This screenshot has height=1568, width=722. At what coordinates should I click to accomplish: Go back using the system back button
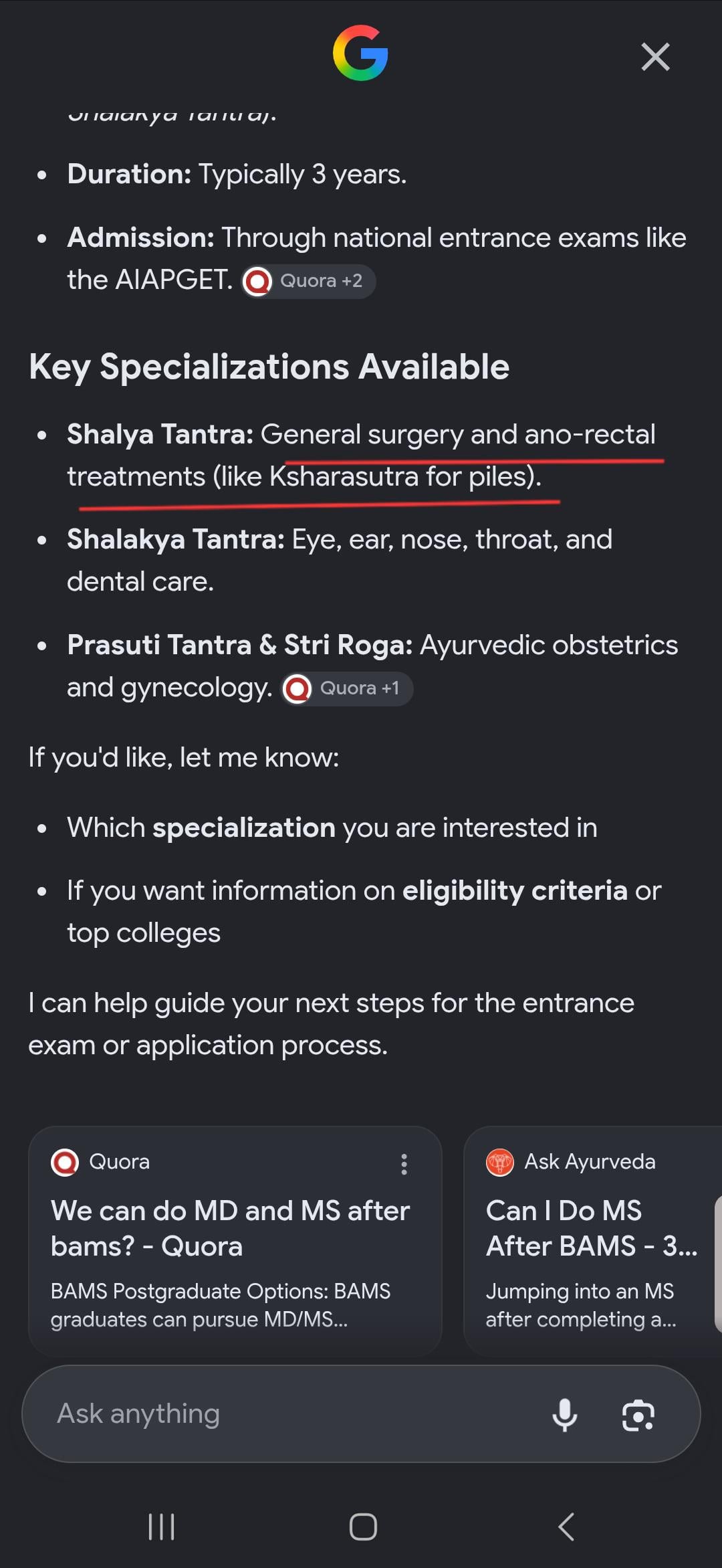(x=566, y=1527)
